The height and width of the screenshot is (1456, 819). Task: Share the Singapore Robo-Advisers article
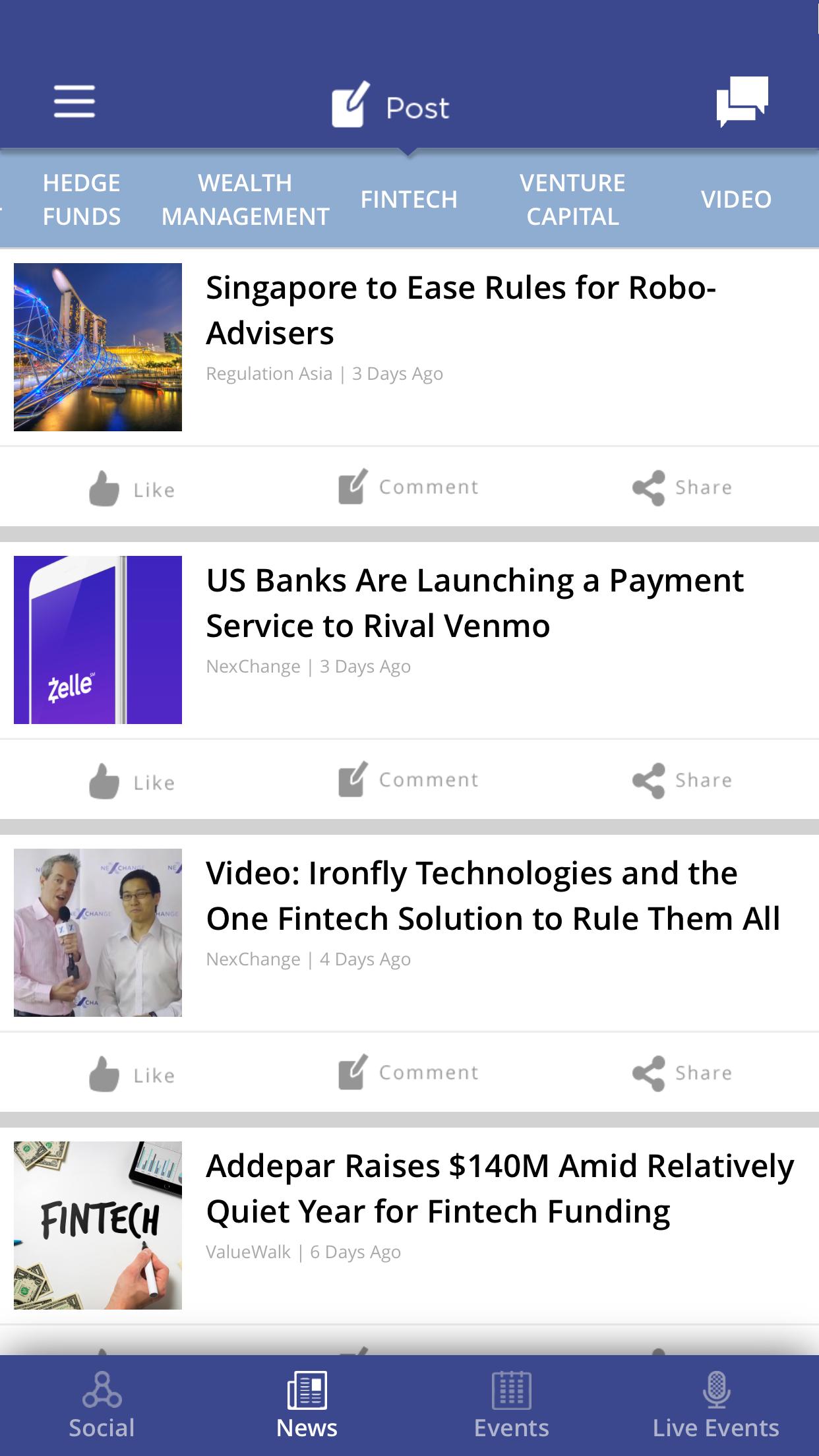pos(682,488)
